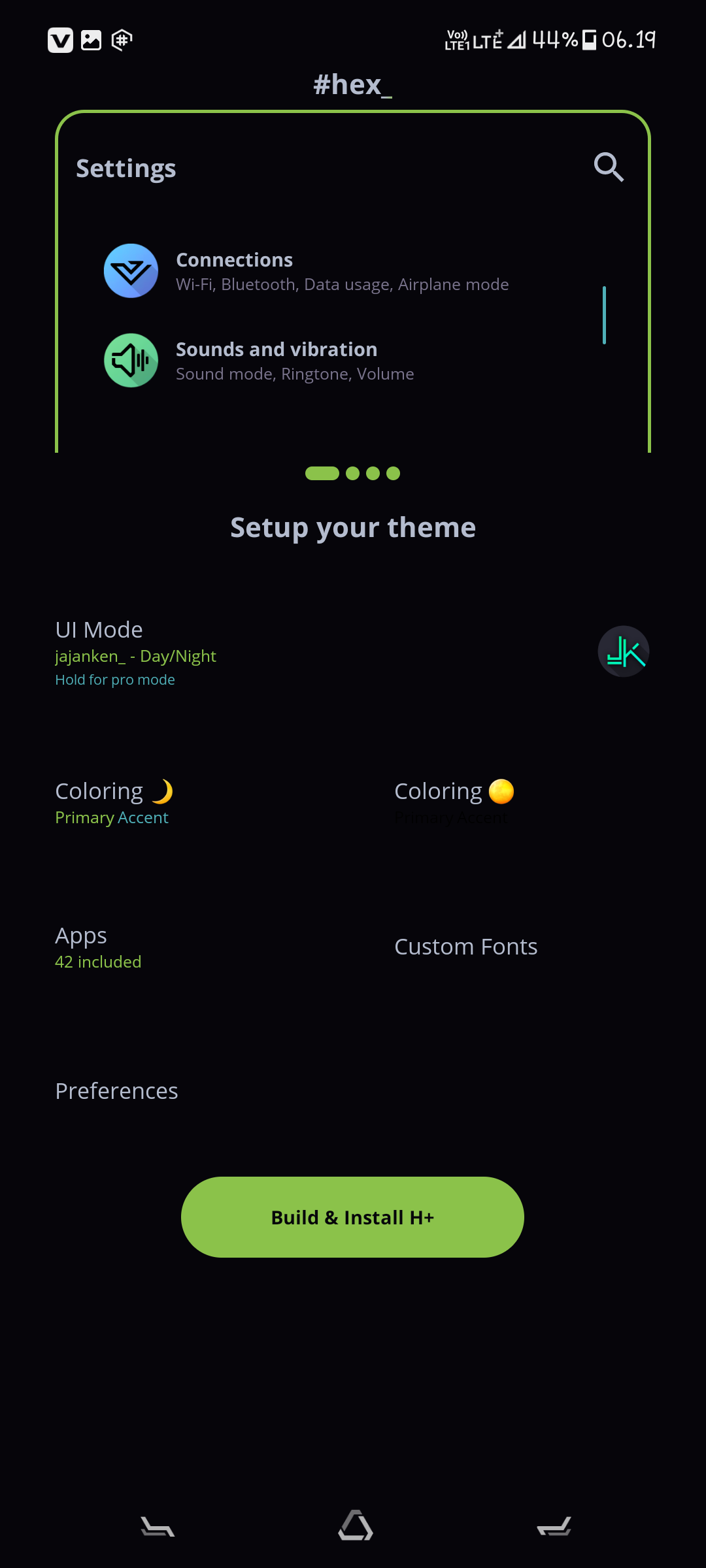Open the gallery icon in the status bar

[90, 39]
